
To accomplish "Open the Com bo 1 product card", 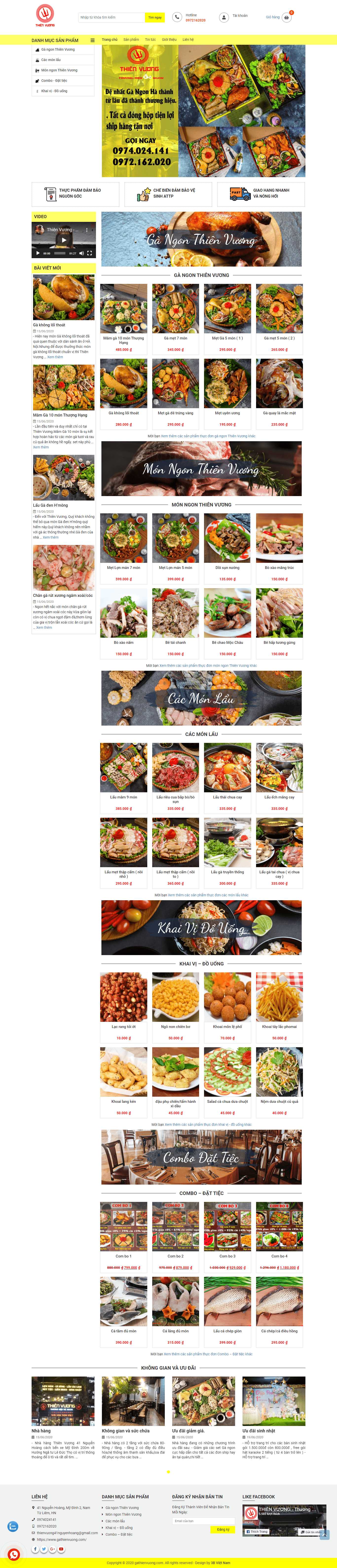I will 124,1226.
